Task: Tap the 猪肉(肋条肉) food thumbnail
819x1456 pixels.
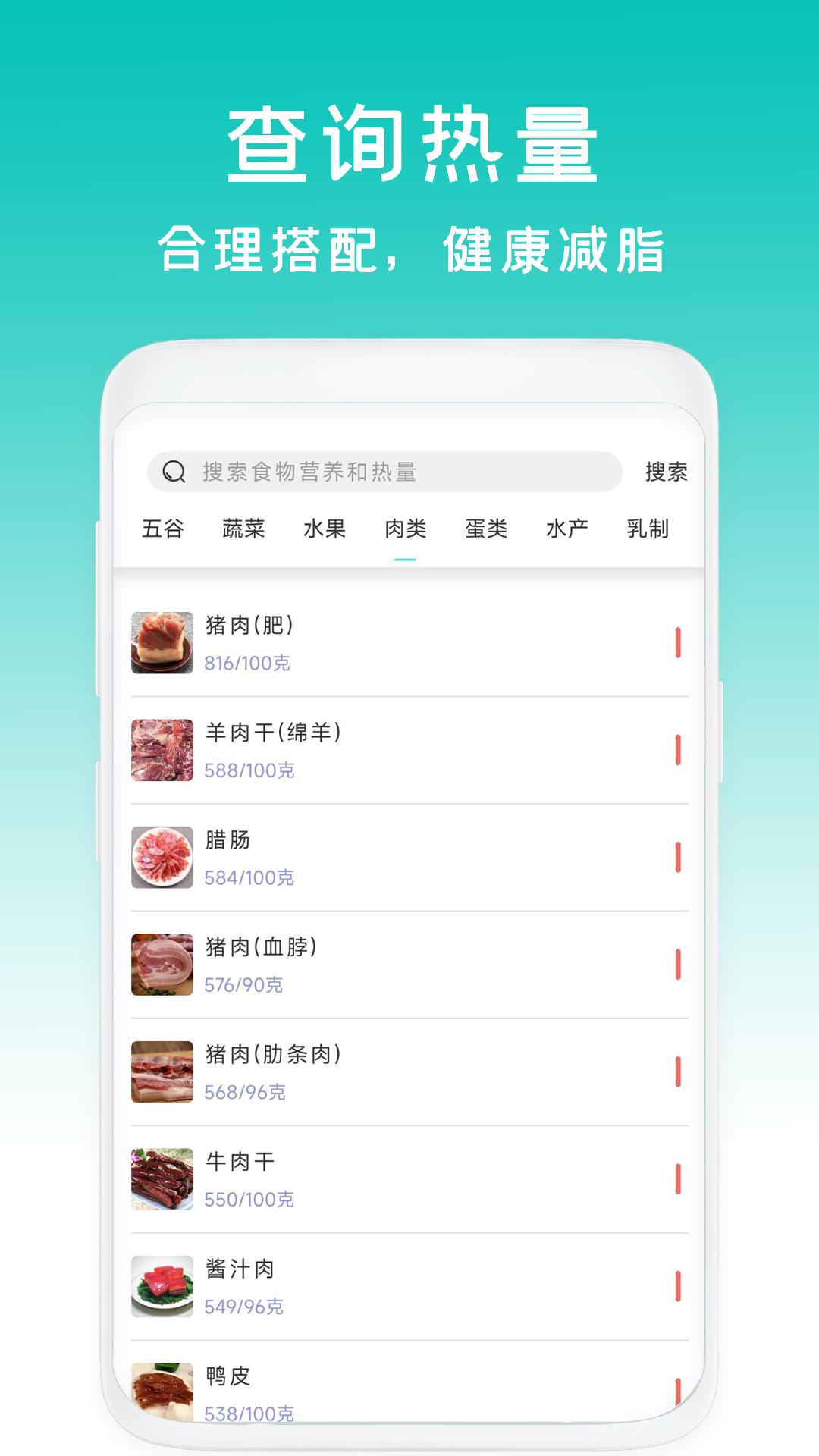Action: coord(162,1072)
